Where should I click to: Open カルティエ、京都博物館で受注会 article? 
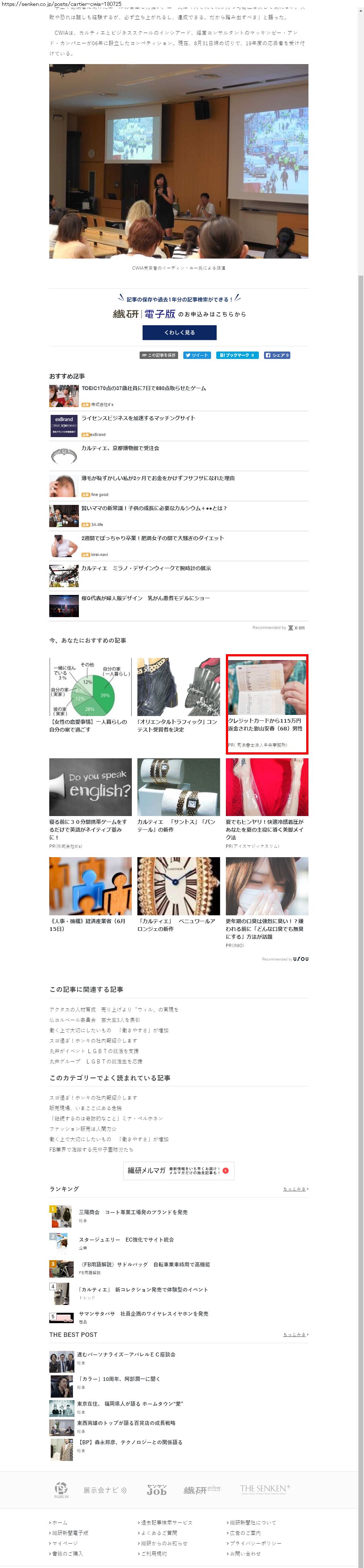click(120, 448)
